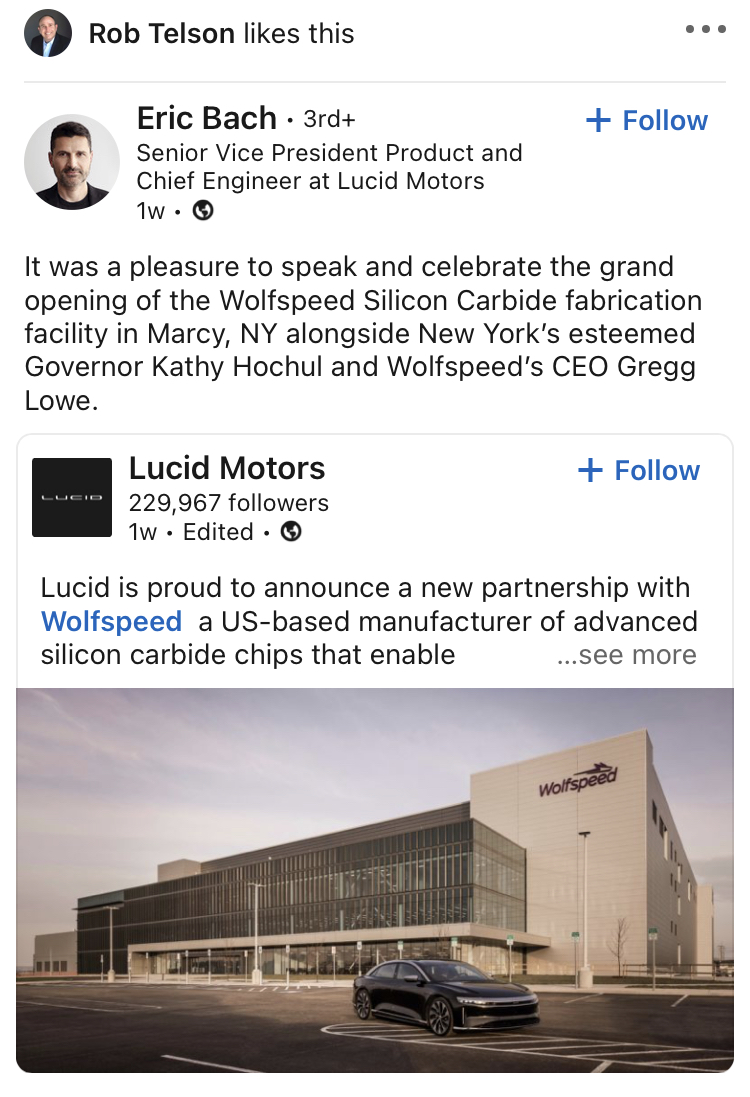Open the Lucid Motors company page

click(x=227, y=468)
